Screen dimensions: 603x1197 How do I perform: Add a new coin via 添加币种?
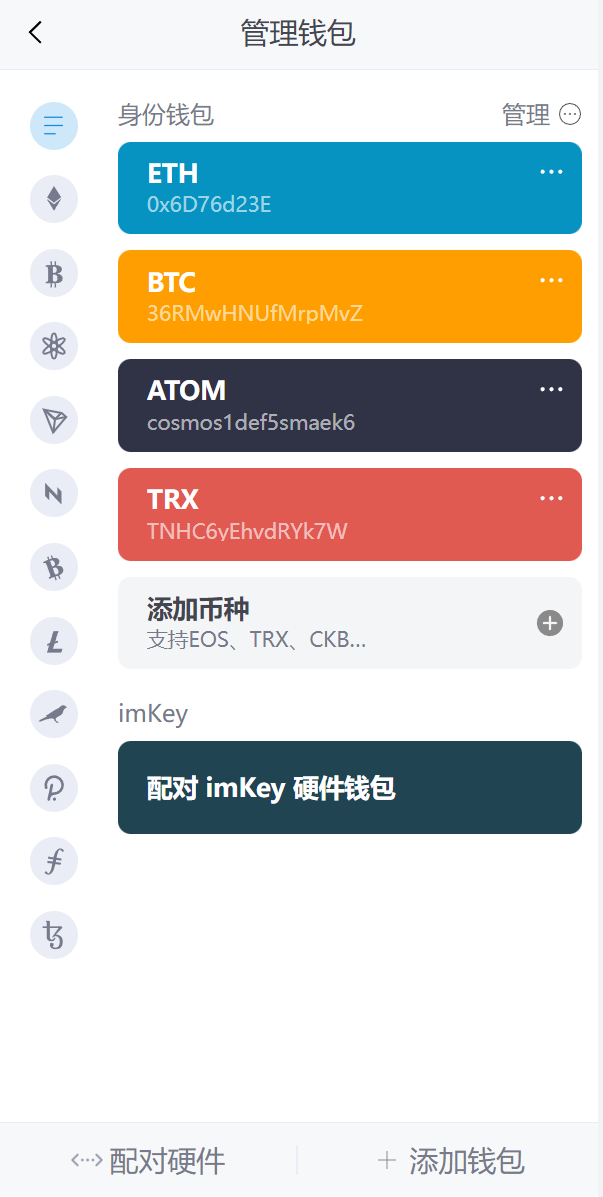click(350, 623)
